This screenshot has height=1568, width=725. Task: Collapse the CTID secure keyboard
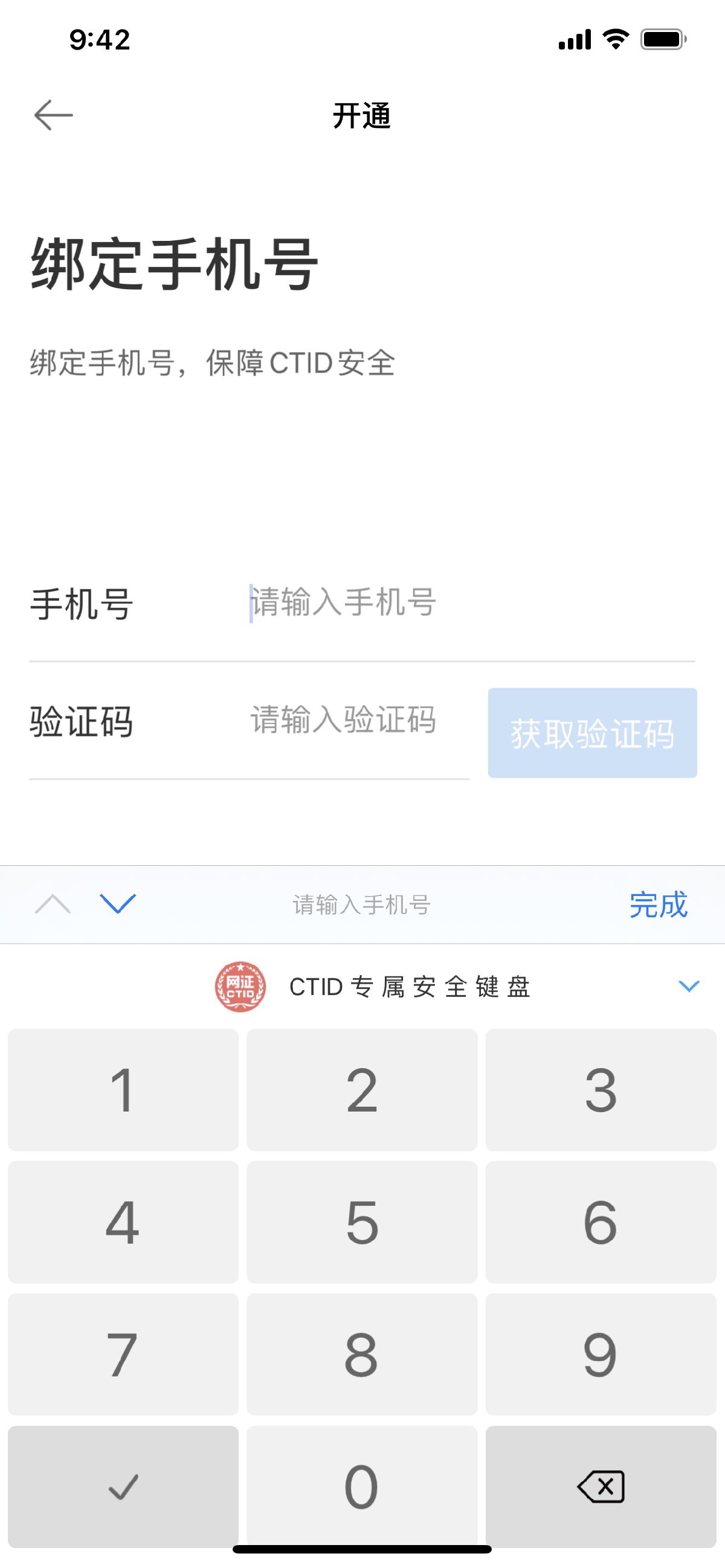688,986
